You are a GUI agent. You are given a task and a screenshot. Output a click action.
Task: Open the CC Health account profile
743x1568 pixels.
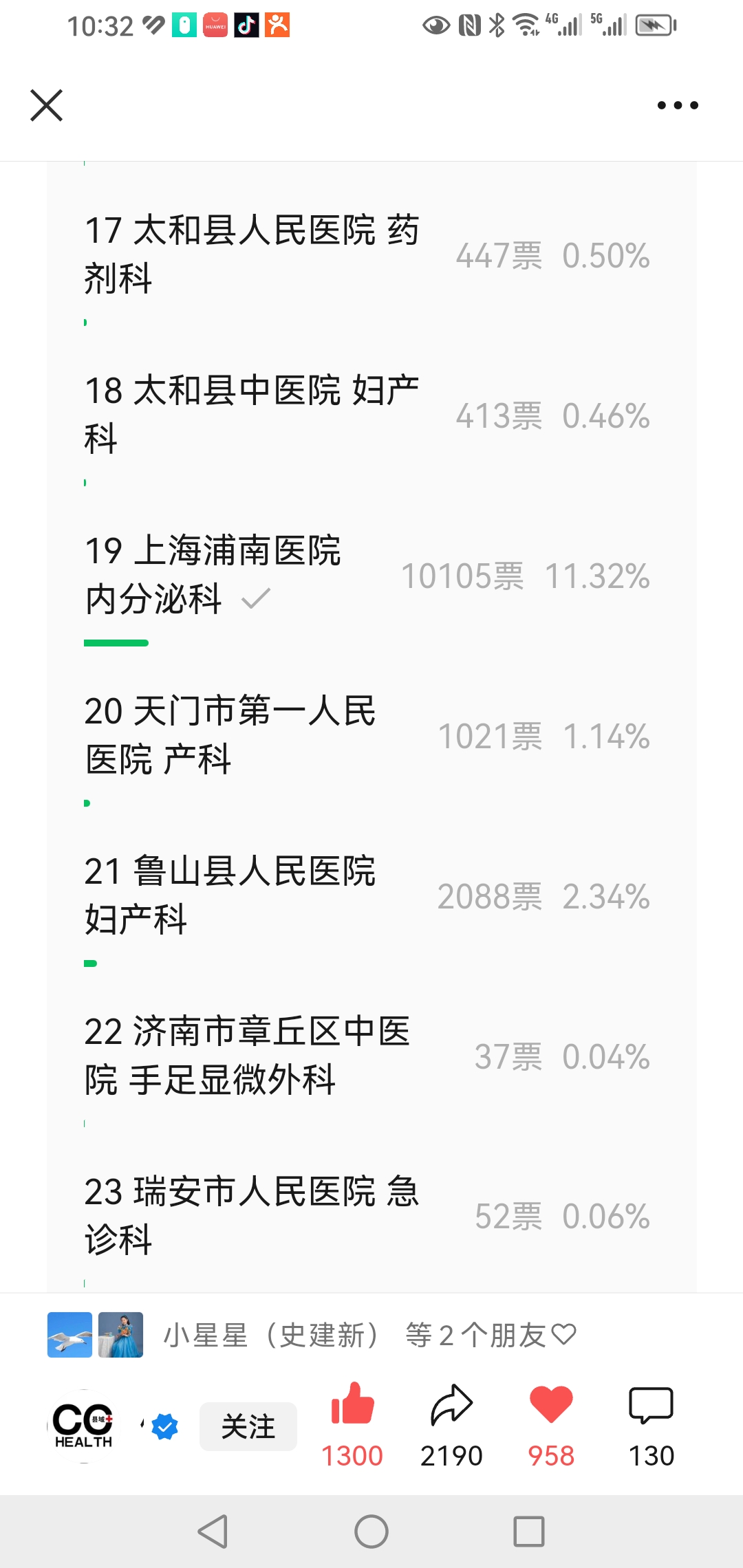[83, 1425]
